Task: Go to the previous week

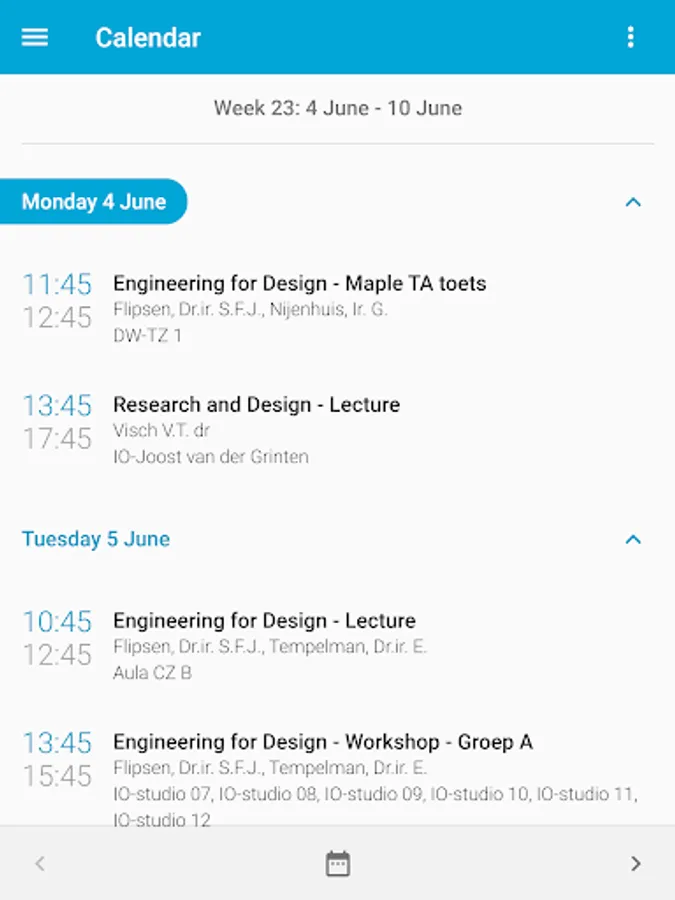Action: (x=40, y=864)
